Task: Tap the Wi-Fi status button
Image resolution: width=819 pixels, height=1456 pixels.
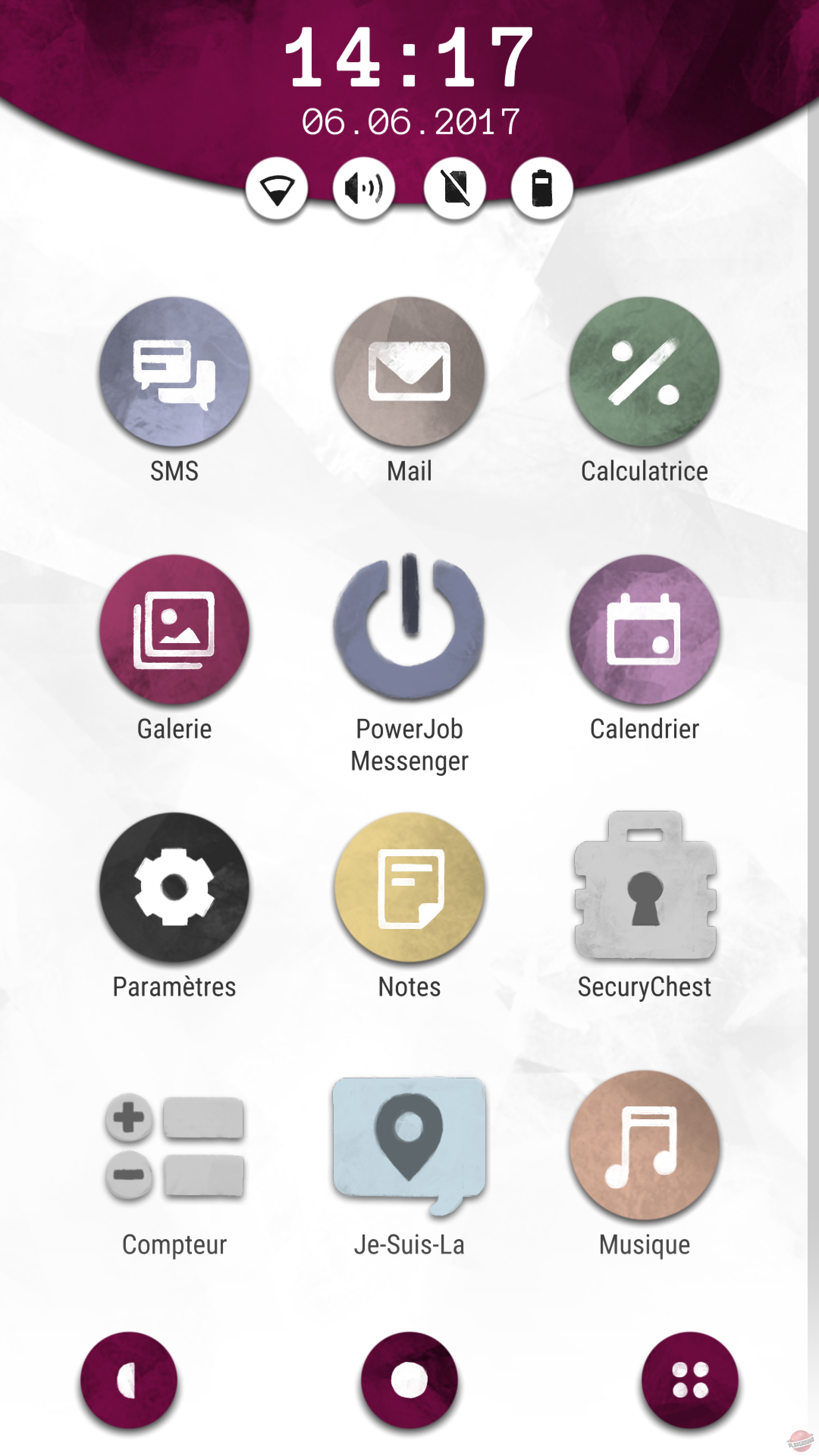Action: (276, 188)
